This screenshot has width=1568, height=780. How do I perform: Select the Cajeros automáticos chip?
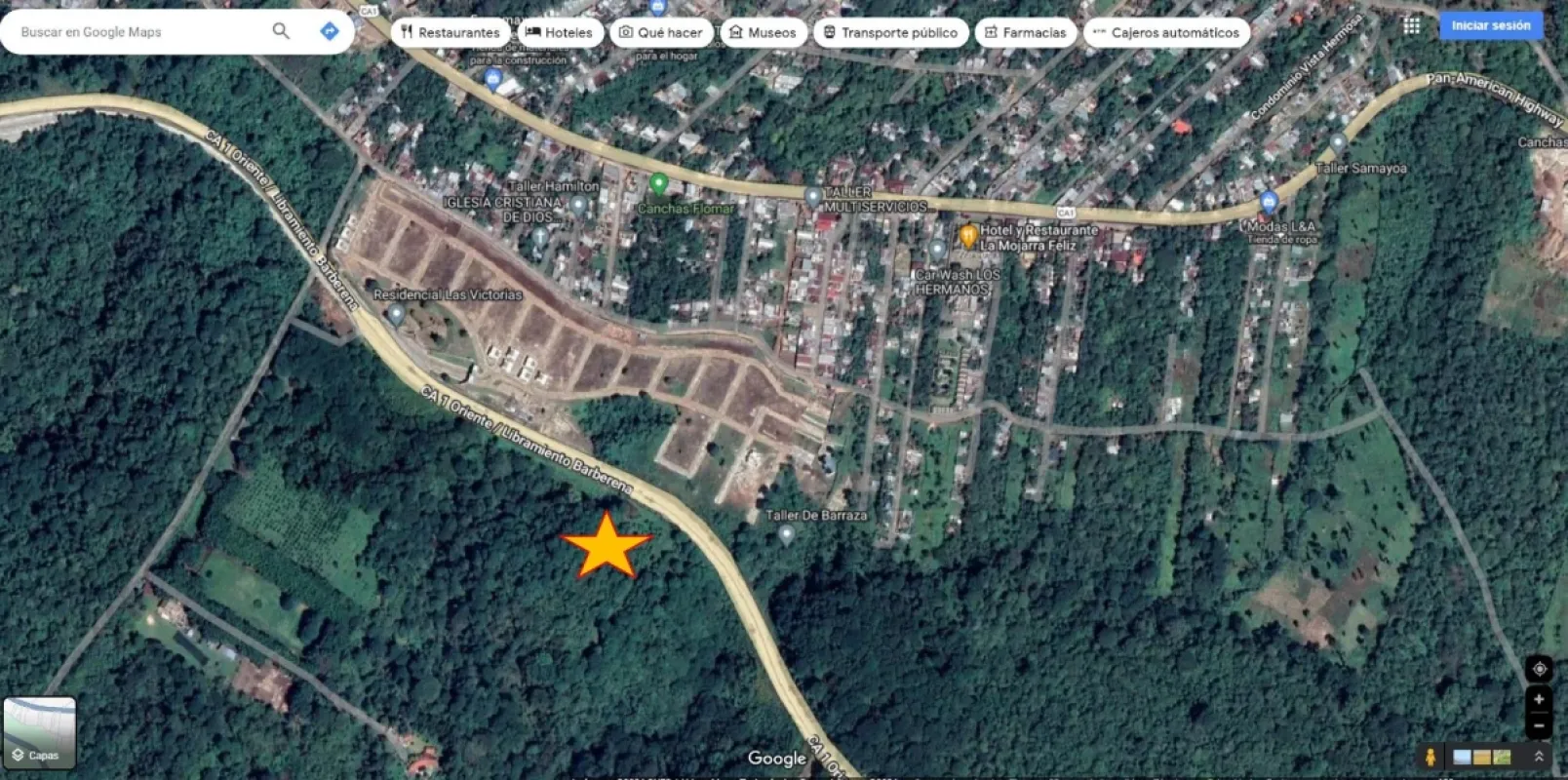pyautogui.click(x=1166, y=32)
